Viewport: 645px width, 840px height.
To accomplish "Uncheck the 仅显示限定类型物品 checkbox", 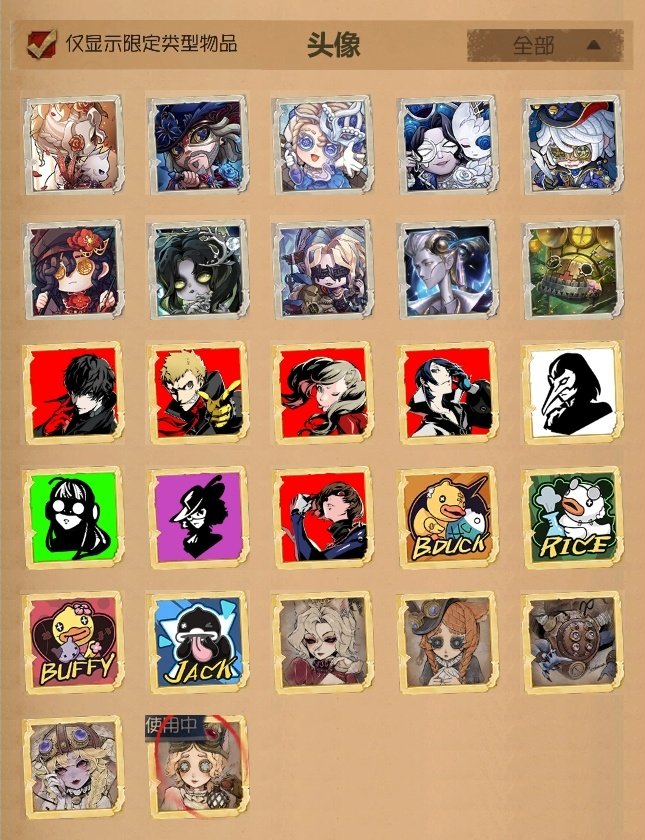I will click(42, 44).
